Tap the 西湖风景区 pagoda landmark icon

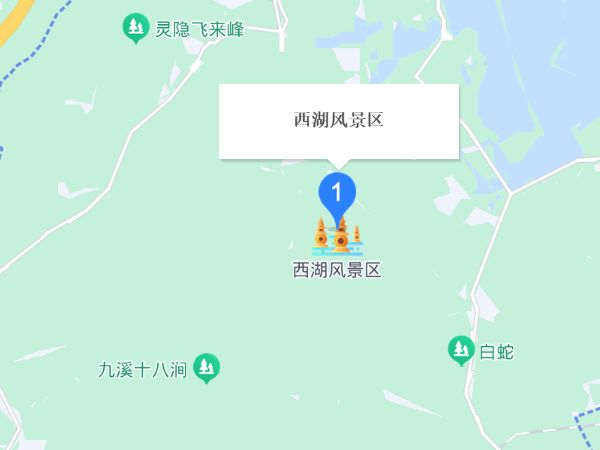tap(337, 237)
